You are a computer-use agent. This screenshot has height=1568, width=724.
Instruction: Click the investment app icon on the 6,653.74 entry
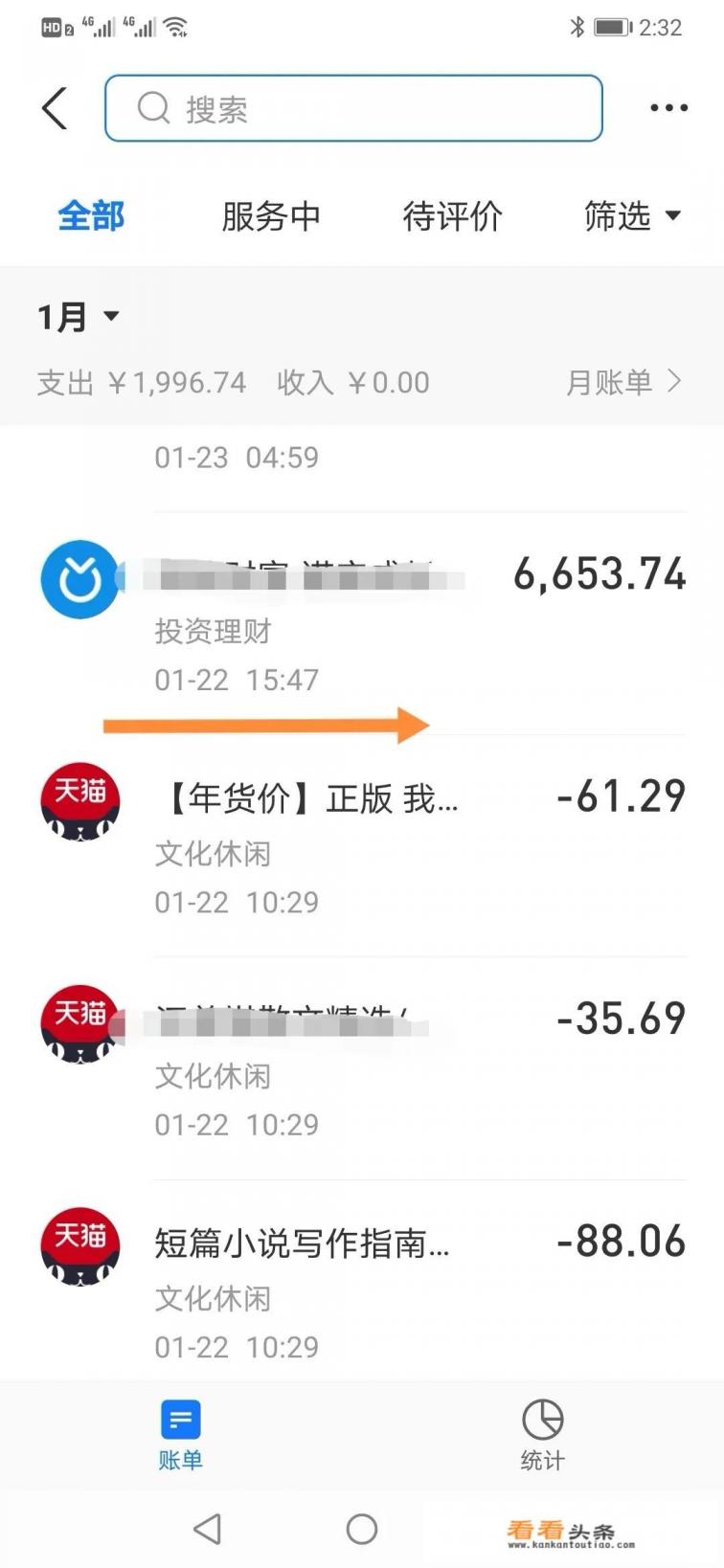click(79, 579)
